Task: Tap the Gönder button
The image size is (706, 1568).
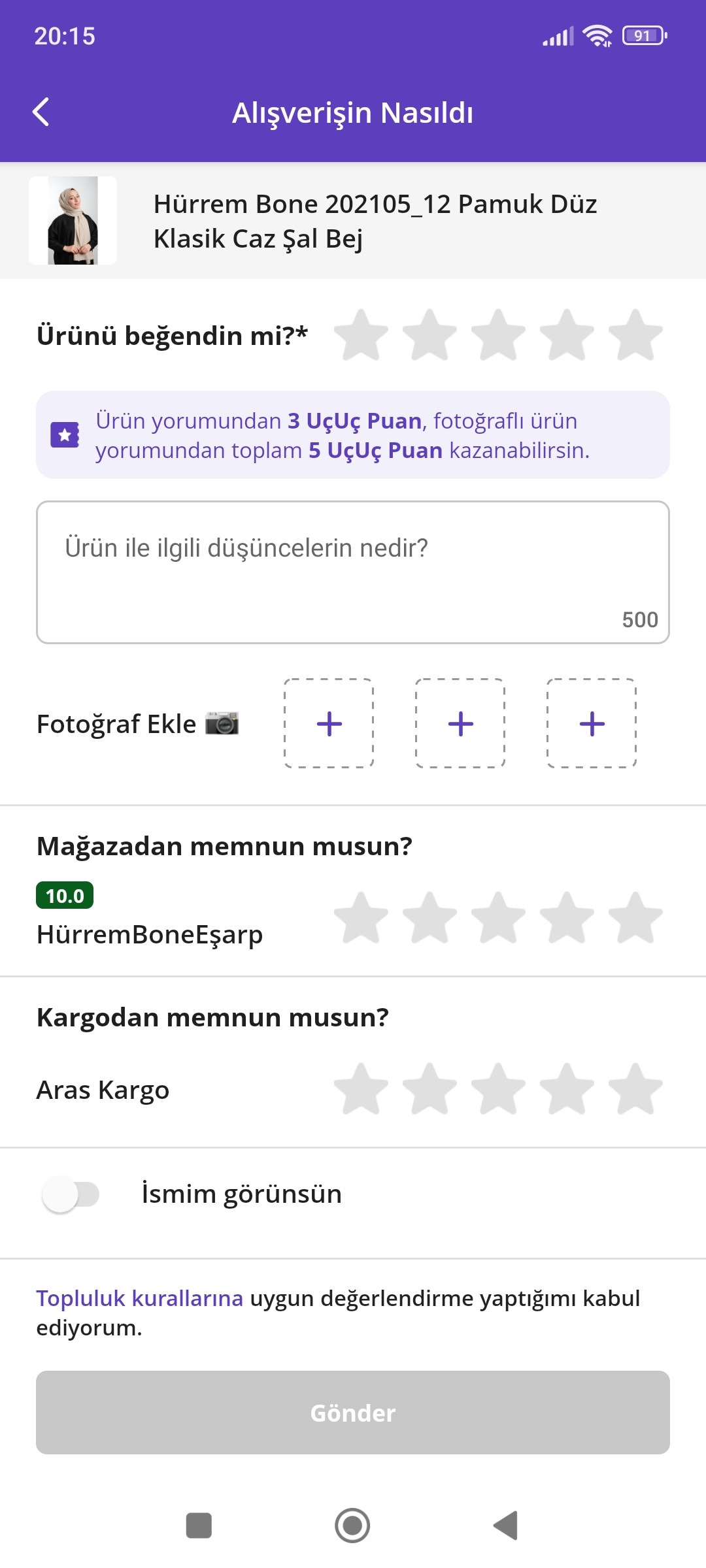Action: coord(353,1413)
